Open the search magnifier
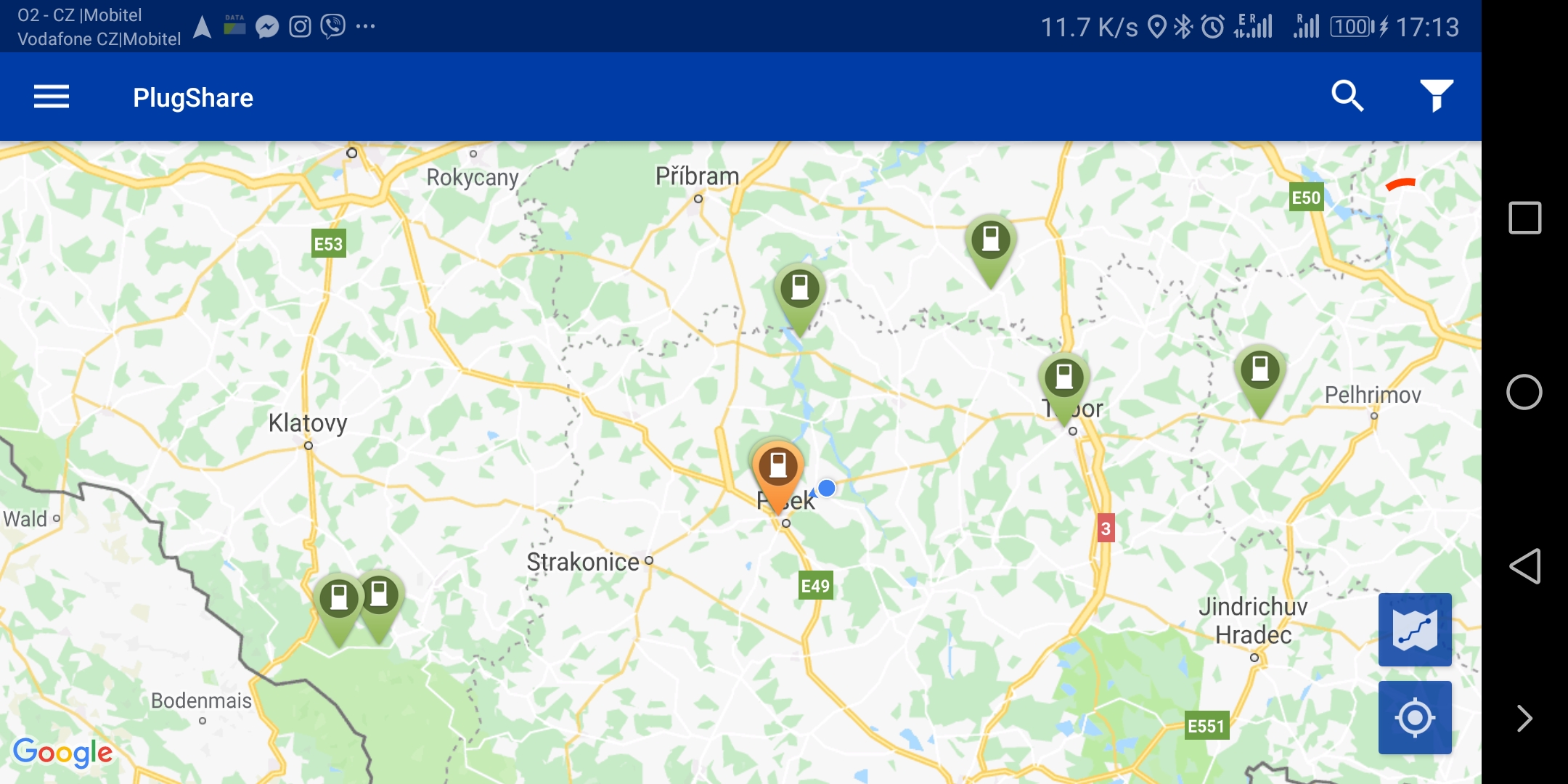The height and width of the screenshot is (784, 1568). coord(1347,96)
